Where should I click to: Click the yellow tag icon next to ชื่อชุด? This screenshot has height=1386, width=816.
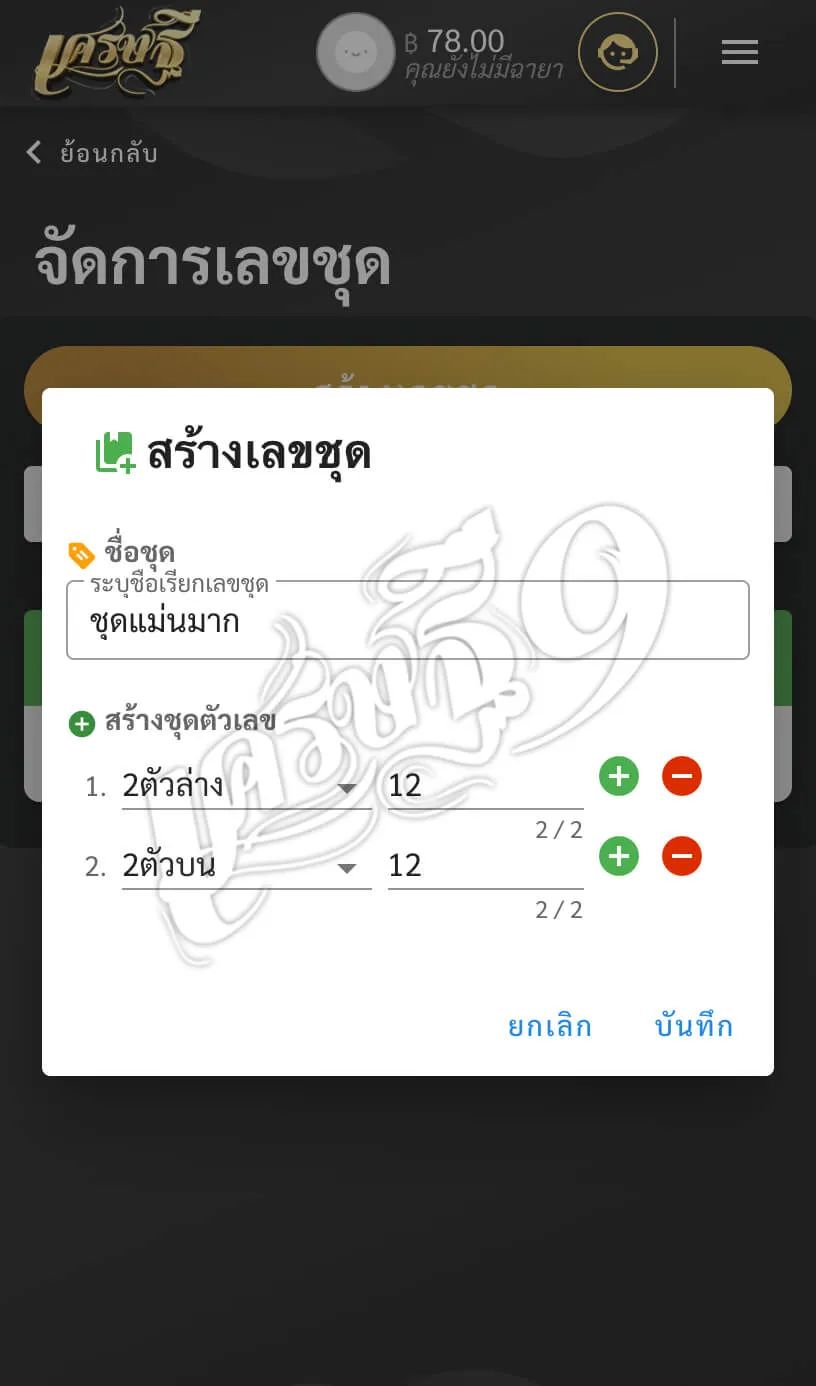coord(83,553)
